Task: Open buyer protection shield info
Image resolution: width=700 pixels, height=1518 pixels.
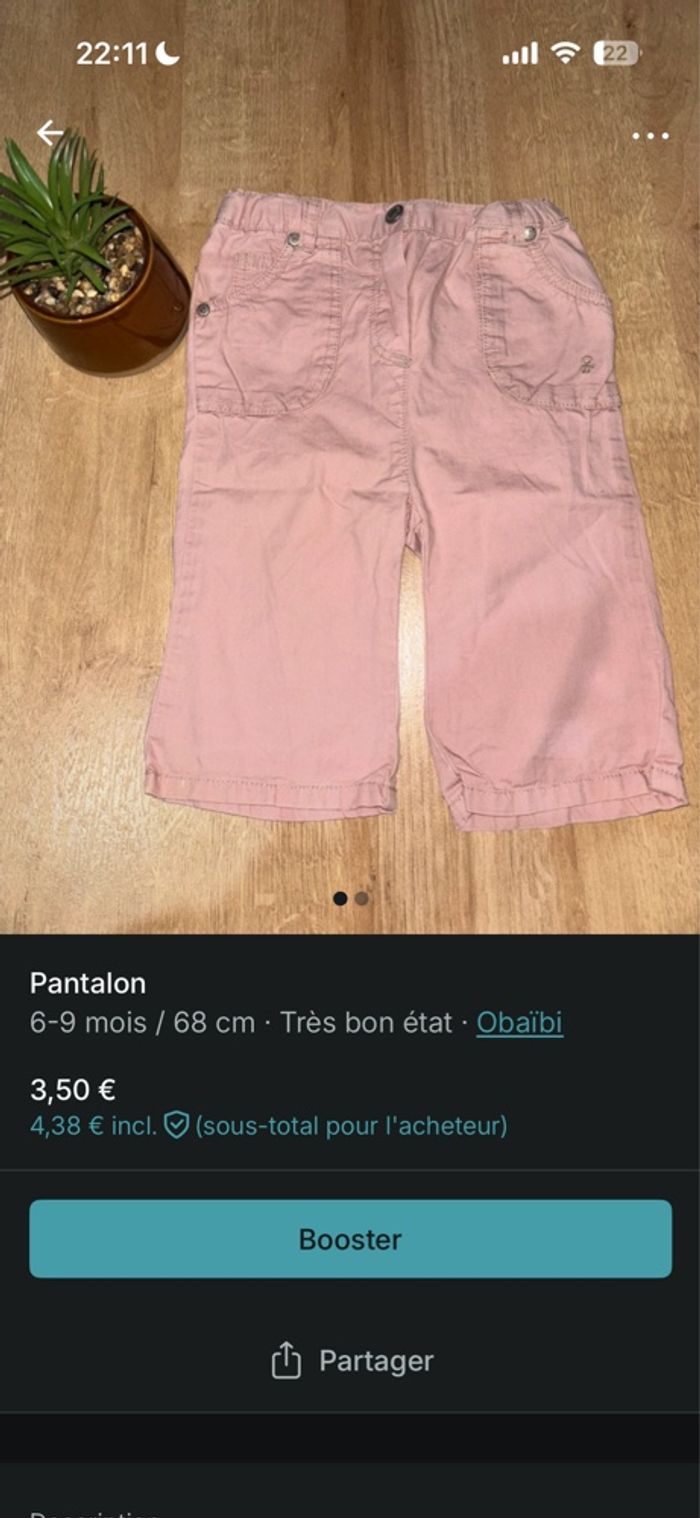Action: tap(177, 1126)
